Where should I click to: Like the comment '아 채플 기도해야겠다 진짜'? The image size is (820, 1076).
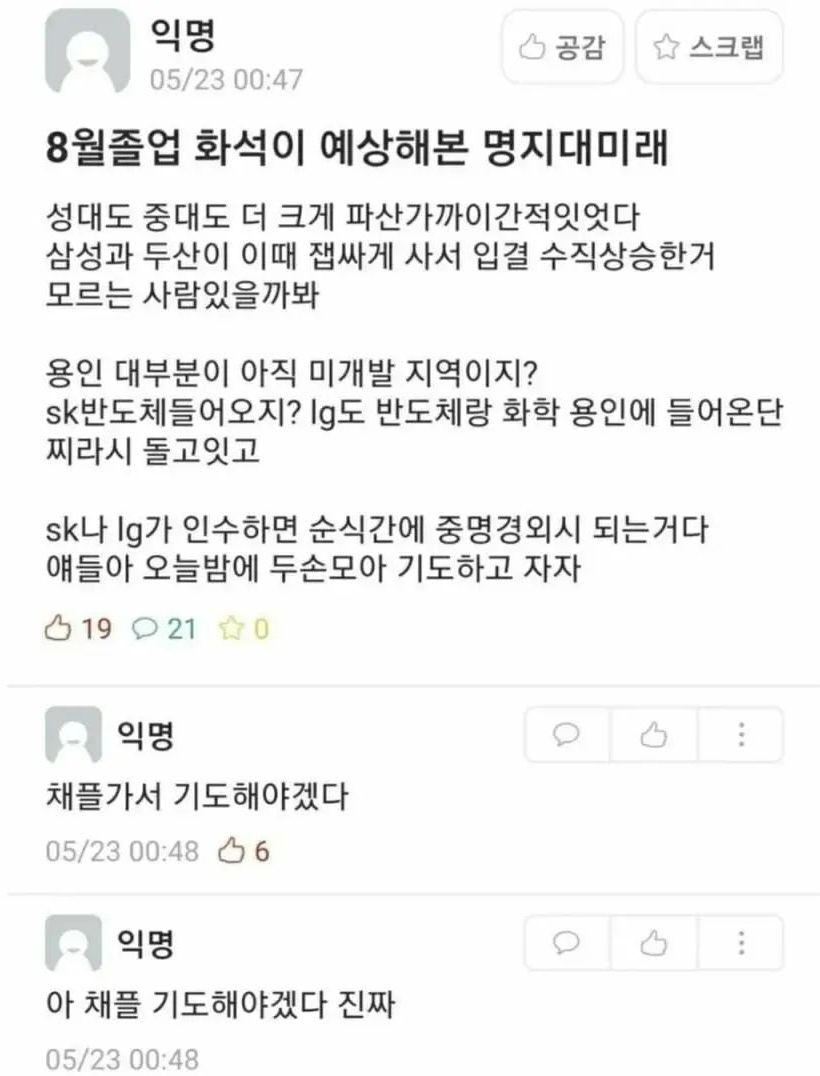pyautogui.click(x=653, y=943)
